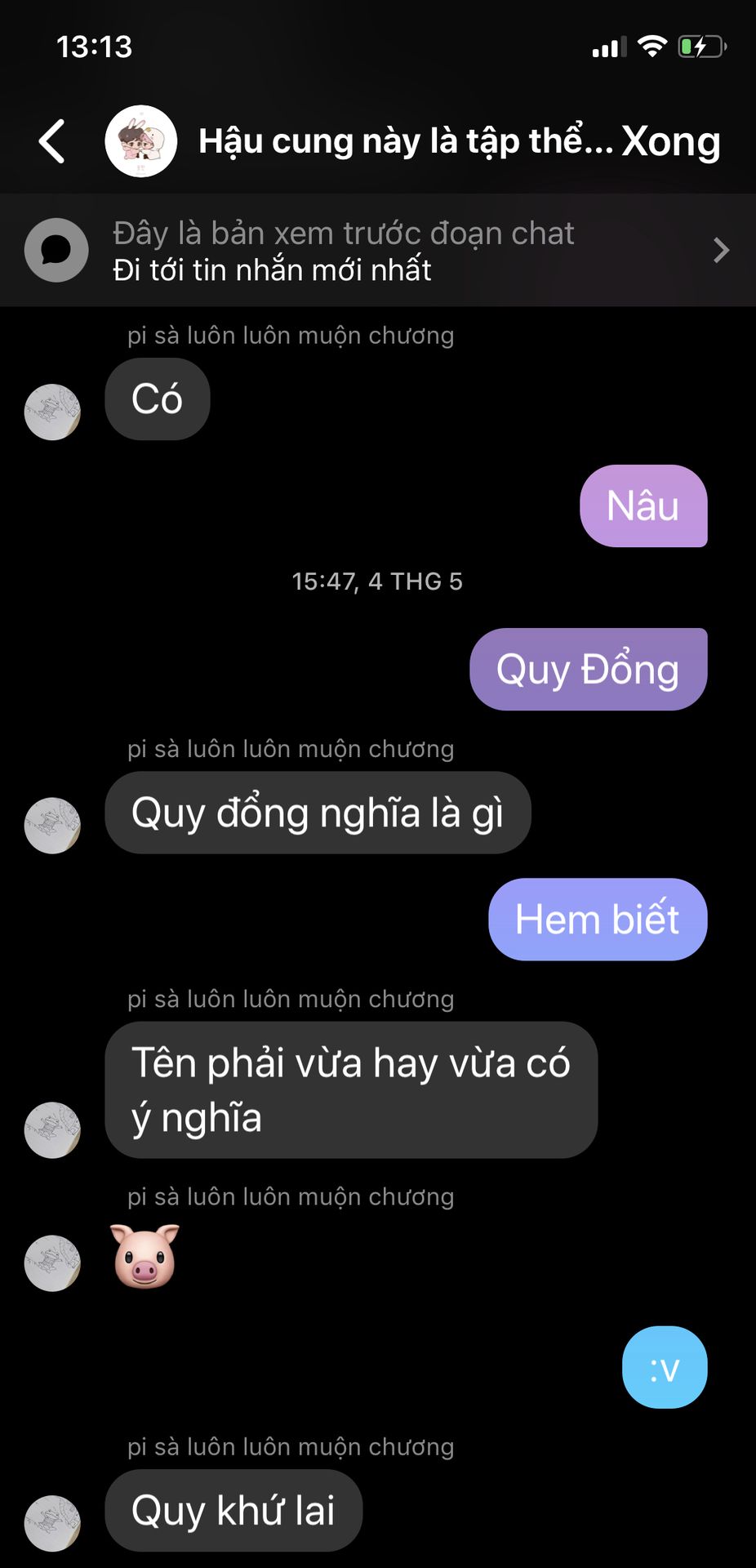
Task: Tap Xong to finish
Action: 671,141
